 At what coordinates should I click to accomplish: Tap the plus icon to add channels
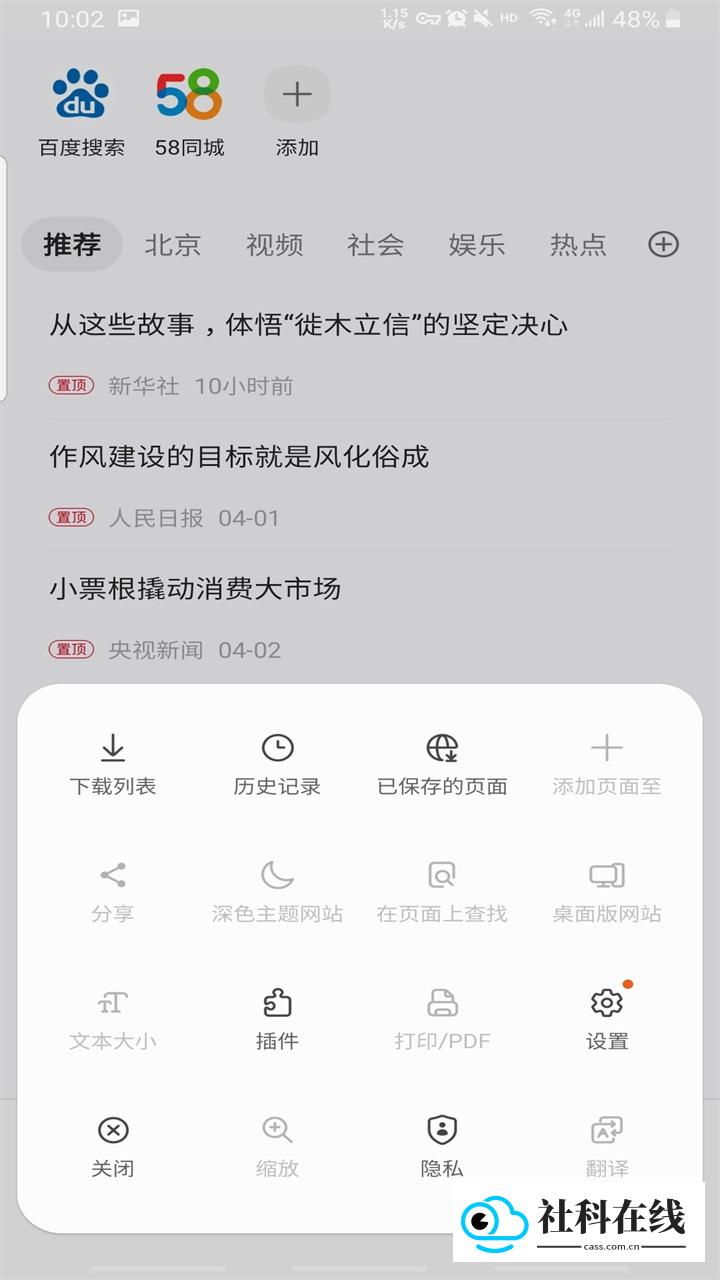click(x=664, y=244)
